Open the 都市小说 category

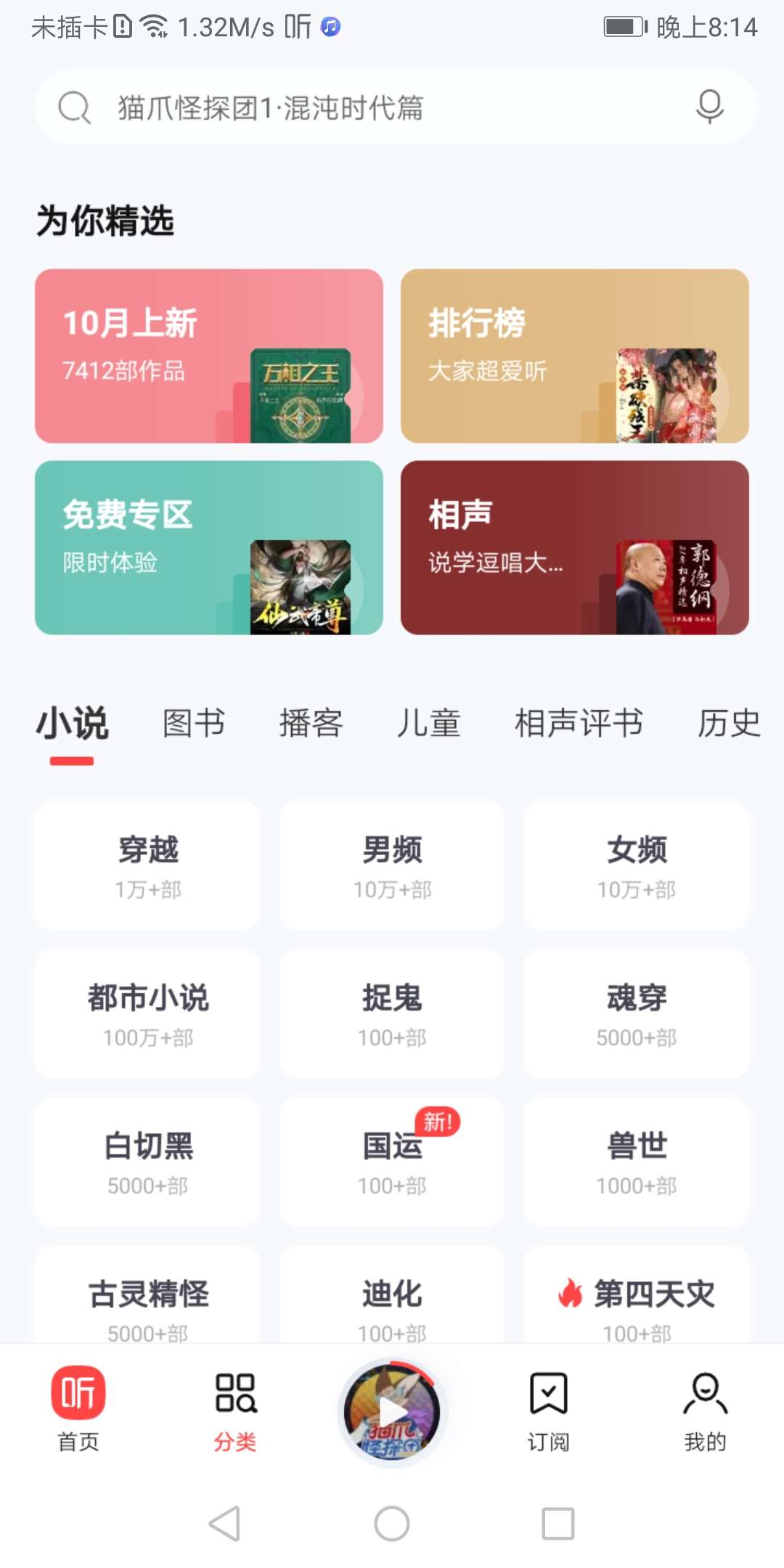point(147,1013)
